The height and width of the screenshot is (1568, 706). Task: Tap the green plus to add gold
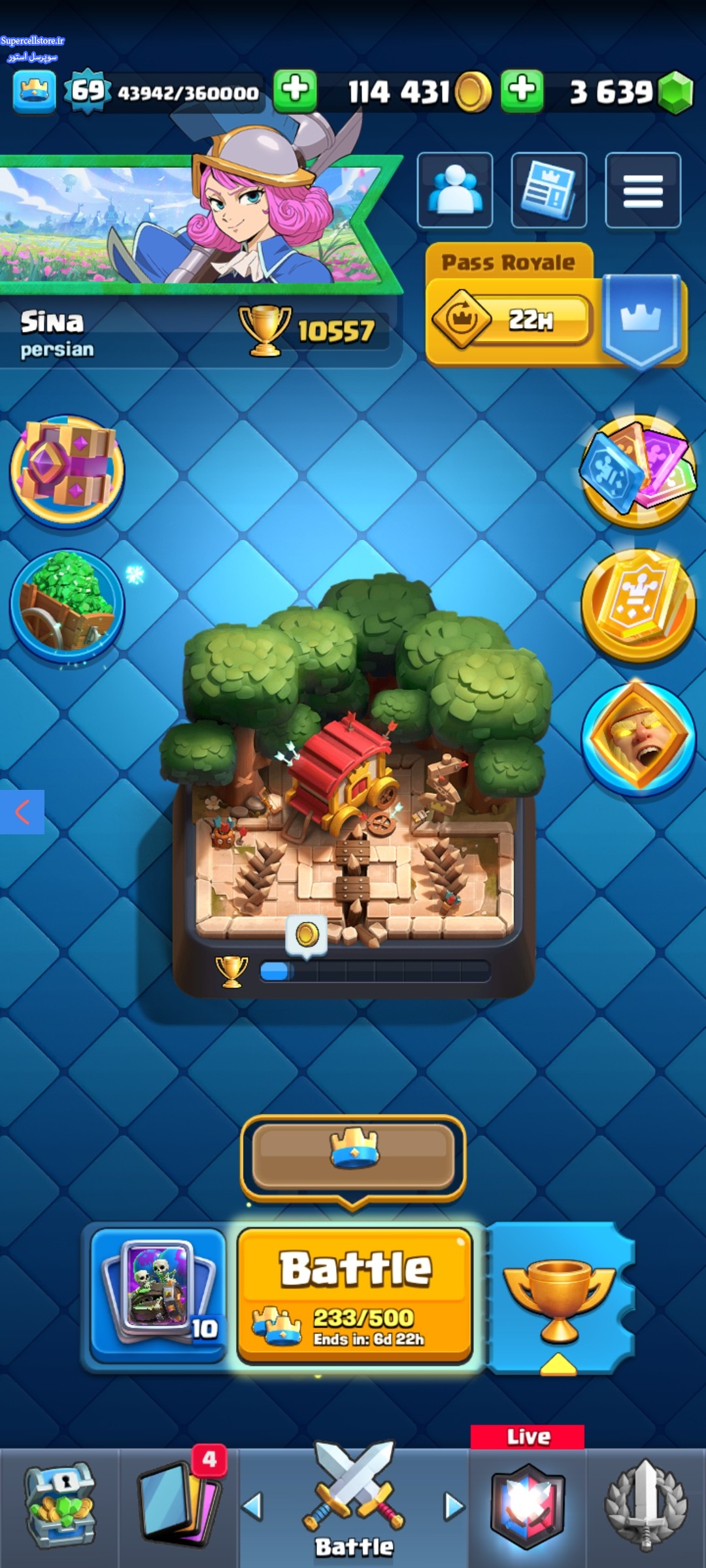click(295, 90)
